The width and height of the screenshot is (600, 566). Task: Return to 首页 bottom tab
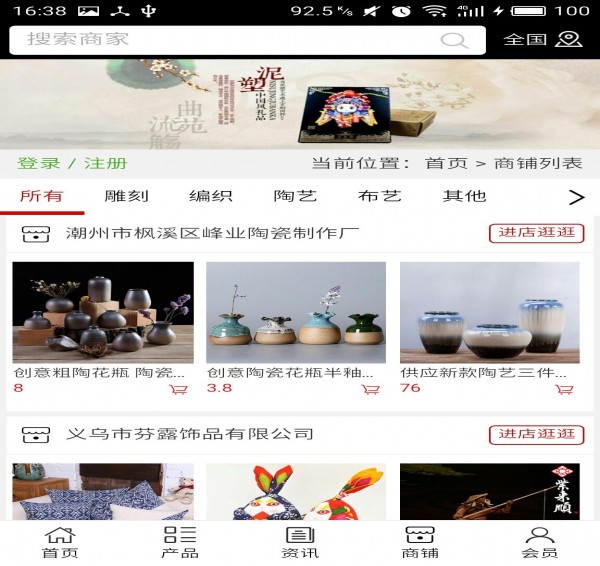[x=60, y=542]
